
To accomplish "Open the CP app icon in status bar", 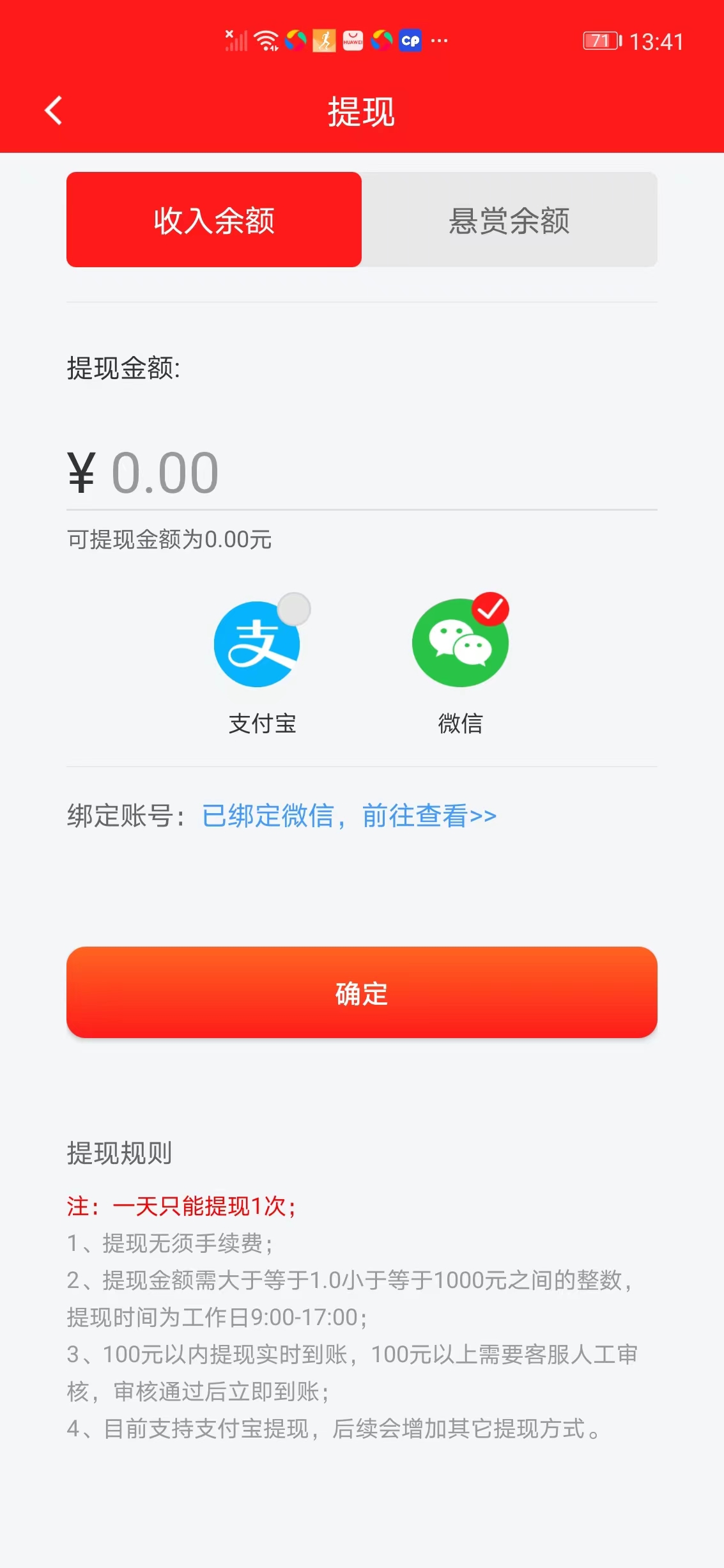I will [x=412, y=41].
